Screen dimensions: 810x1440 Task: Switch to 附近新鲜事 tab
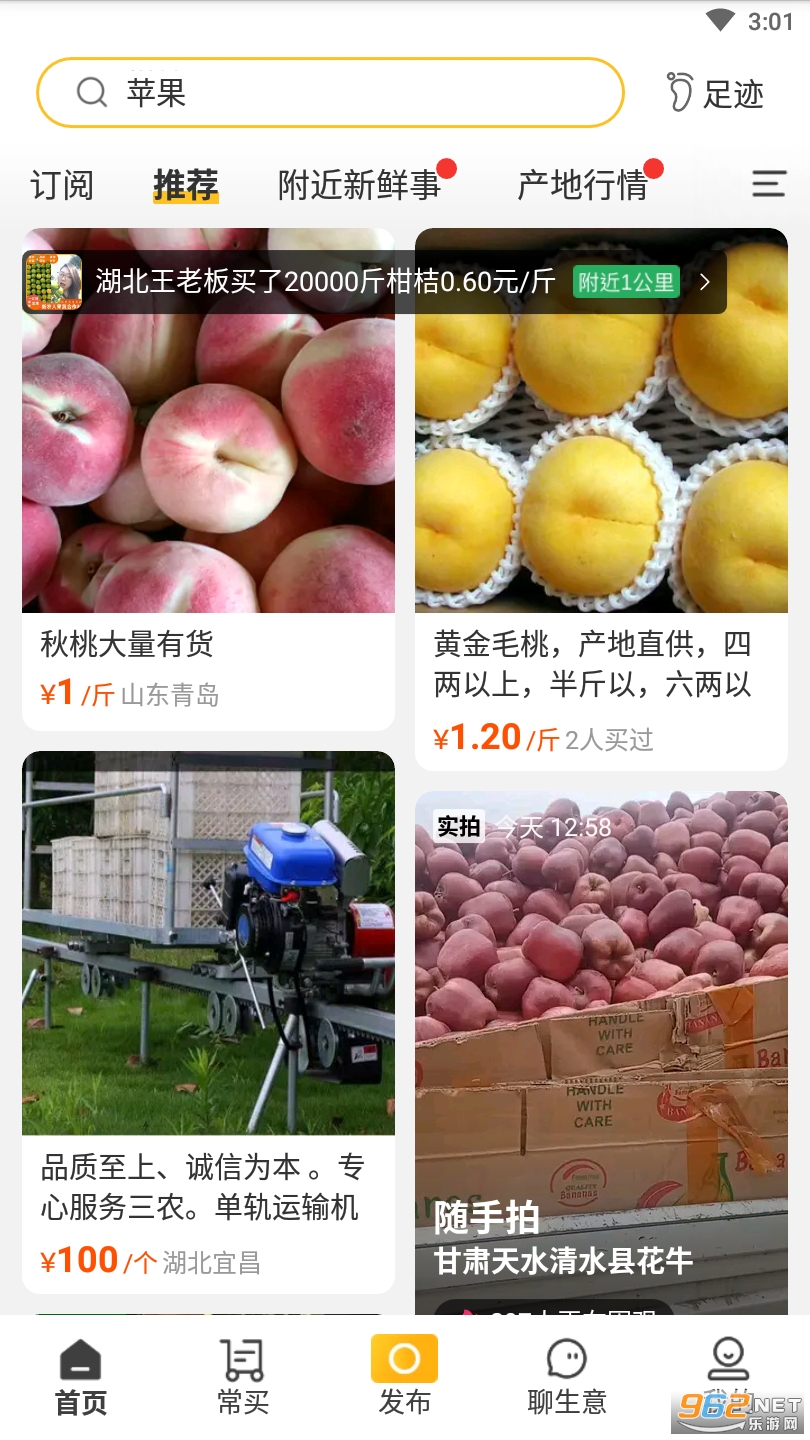coord(360,185)
